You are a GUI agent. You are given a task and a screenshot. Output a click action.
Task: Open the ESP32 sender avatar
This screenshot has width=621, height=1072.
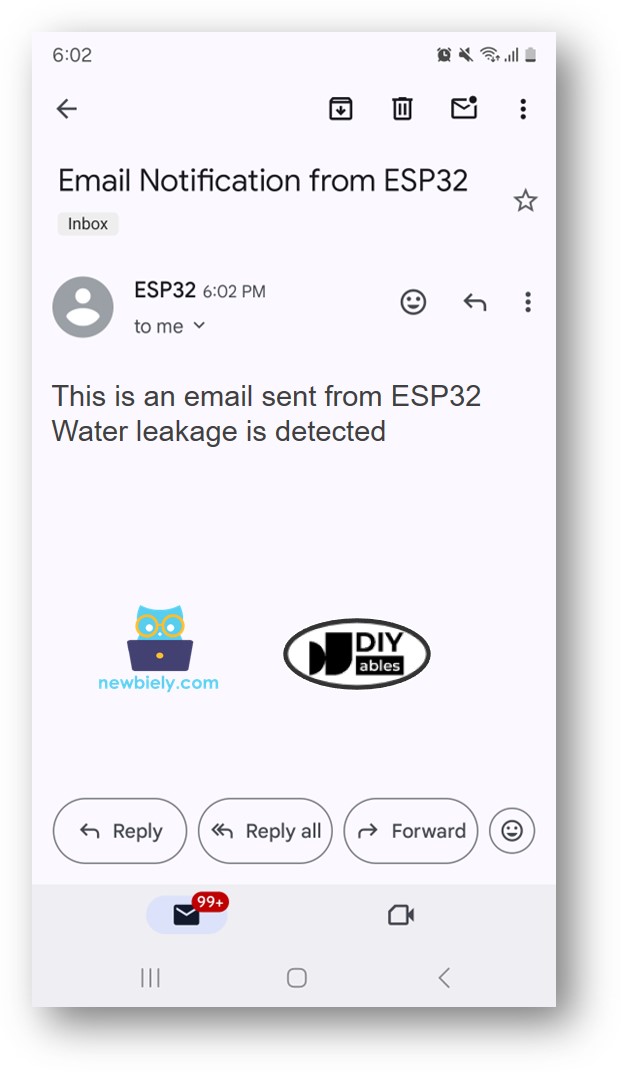click(x=83, y=307)
